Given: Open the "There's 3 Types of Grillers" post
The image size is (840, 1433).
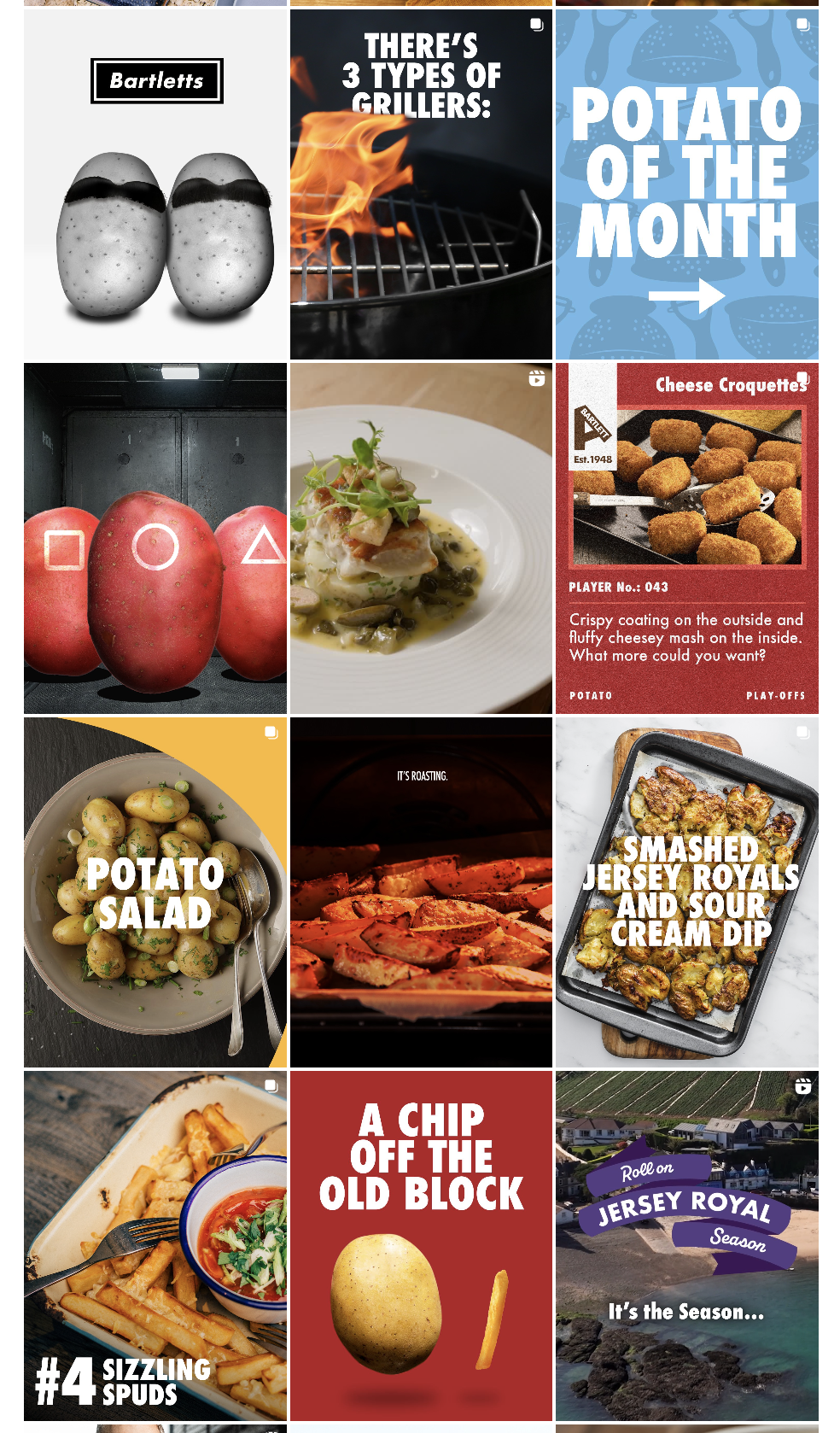Looking at the screenshot, I should coord(421,184).
